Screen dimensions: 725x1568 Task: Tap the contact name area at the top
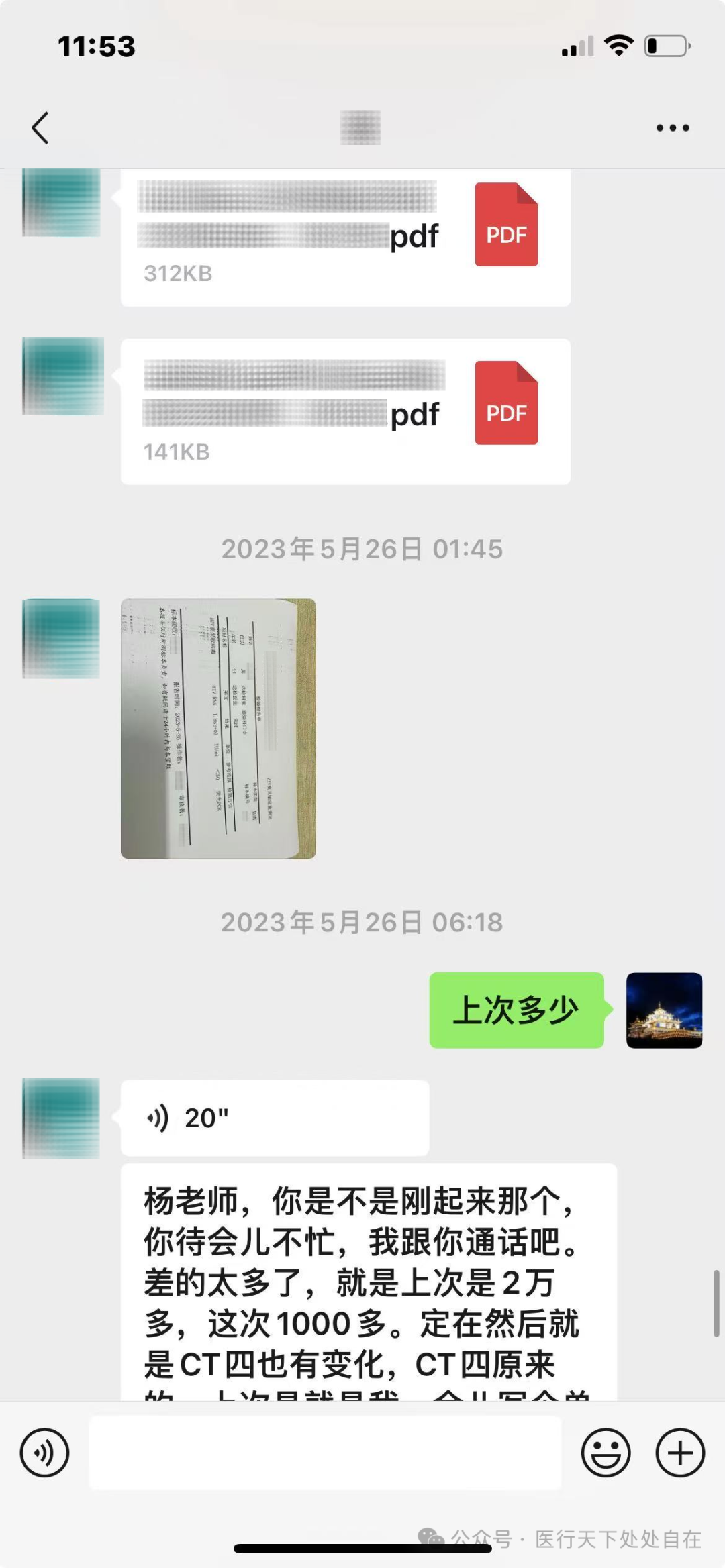pyautogui.click(x=360, y=126)
